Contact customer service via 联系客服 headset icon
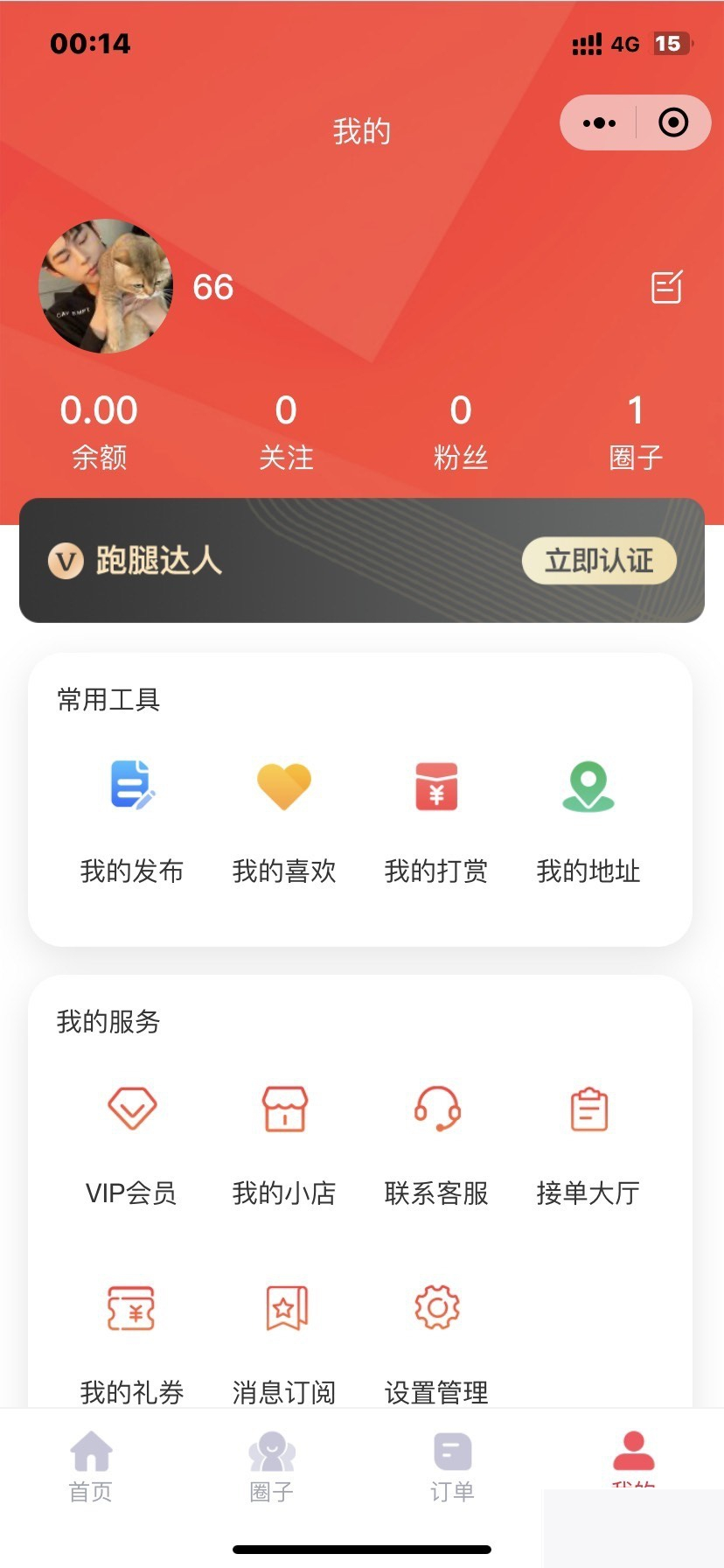 tap(435, 1109)
